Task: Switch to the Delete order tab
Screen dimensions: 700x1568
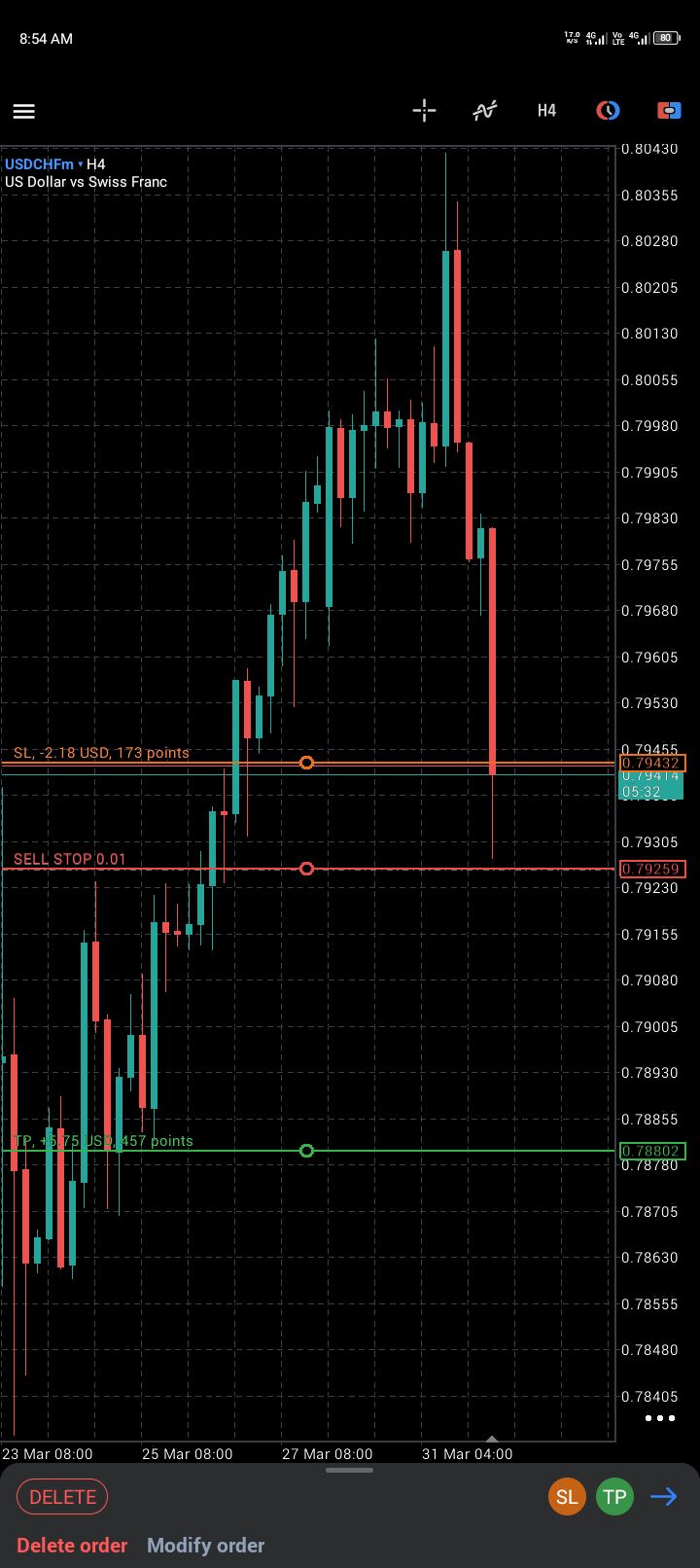Action: tap(72, 1545)
